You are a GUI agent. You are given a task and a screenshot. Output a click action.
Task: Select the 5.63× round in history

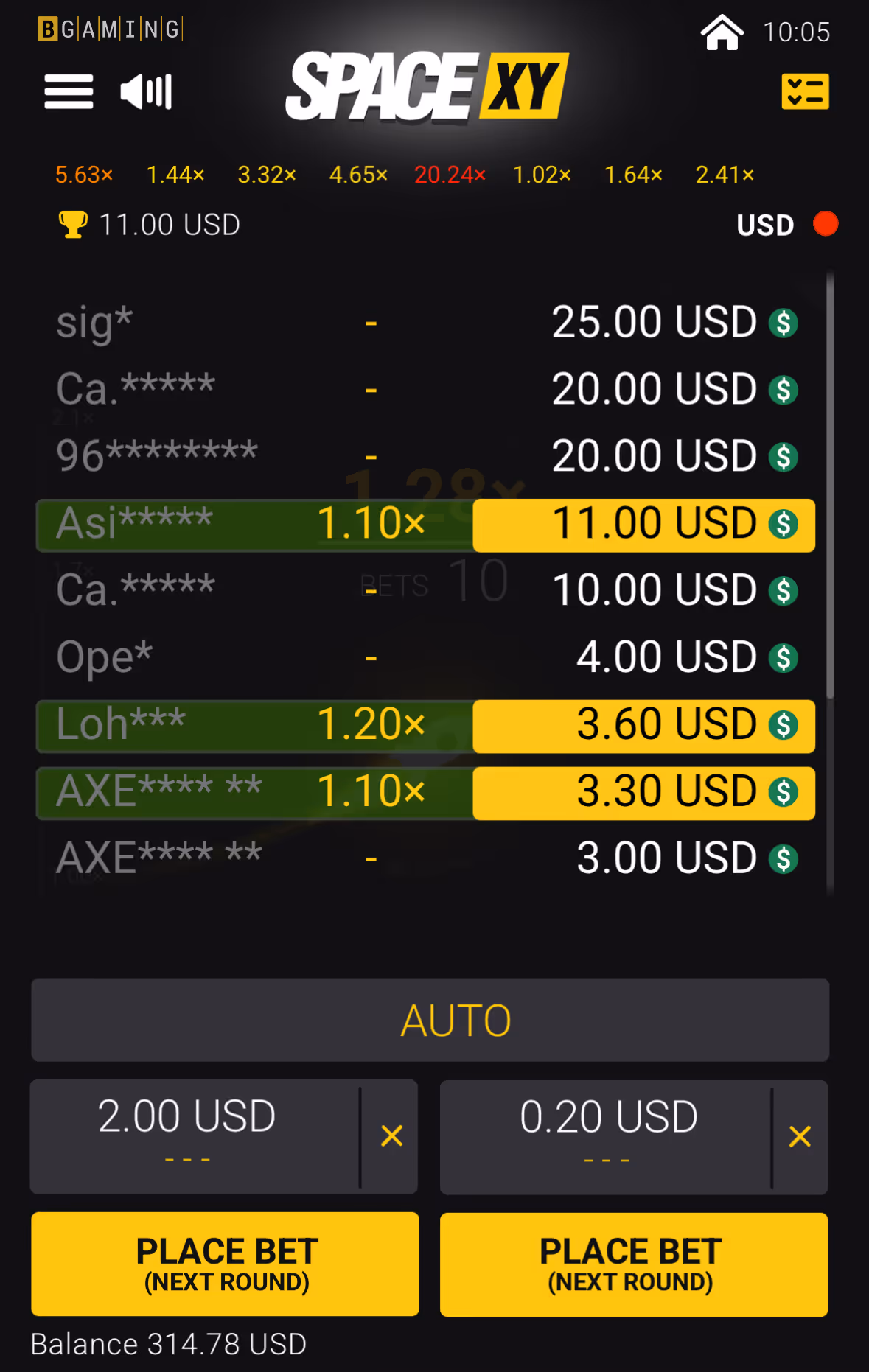click(84, 175)
